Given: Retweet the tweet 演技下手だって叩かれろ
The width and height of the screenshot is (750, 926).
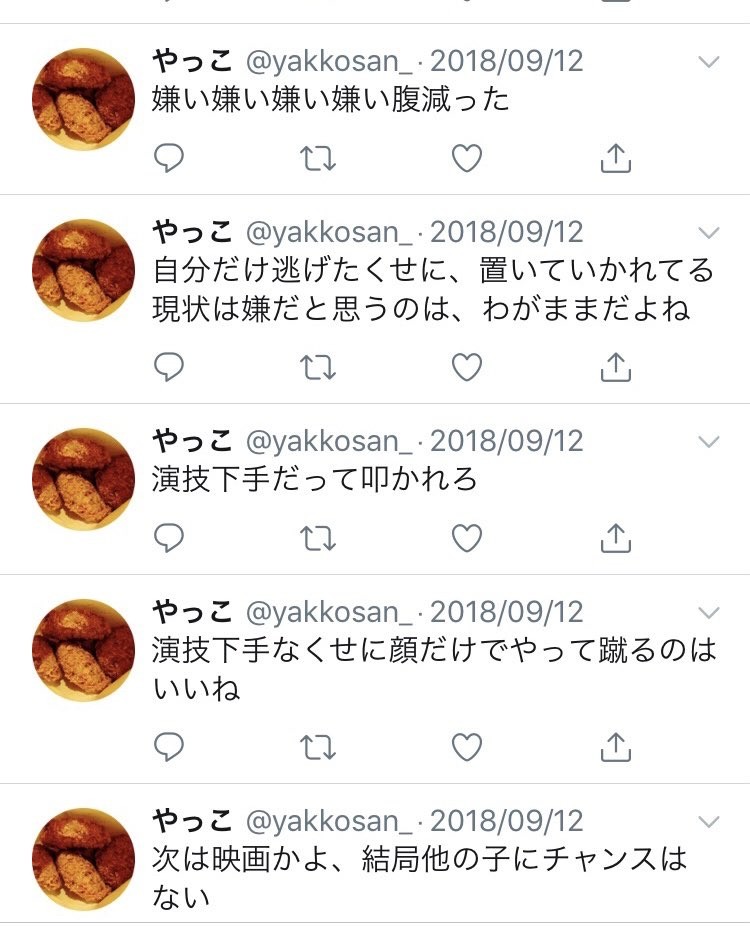Looking at the screenshot, I should pyautogui.click(x=318, y=539).
